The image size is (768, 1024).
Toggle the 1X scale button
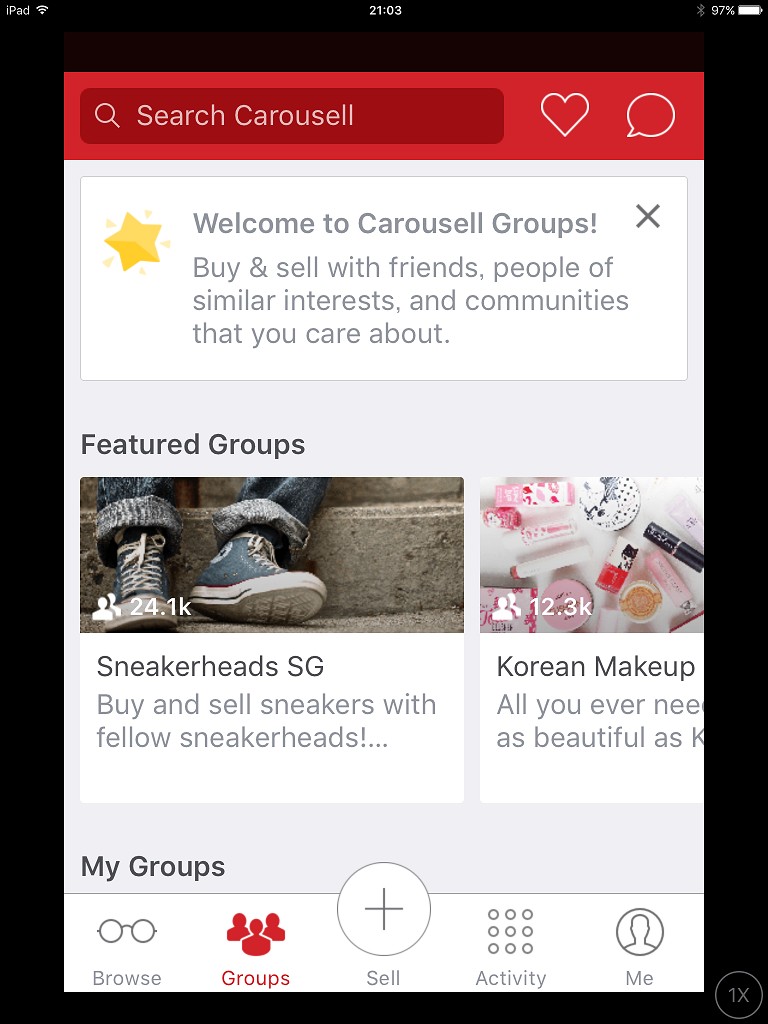[739, 995]
